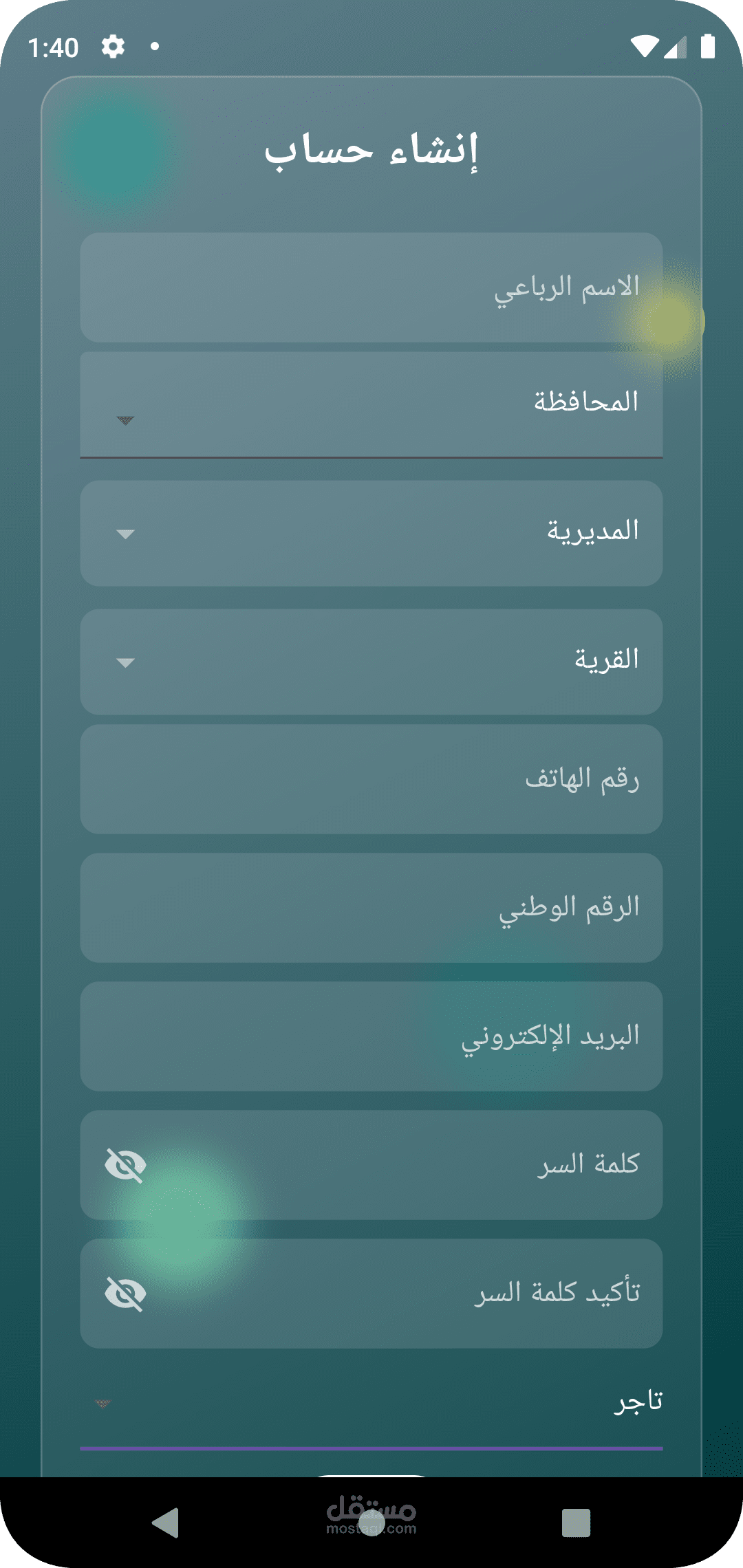The width and height of the screenshot is (743, 1568).
Task: Open the القرية village dropdown
Action: 371,662
